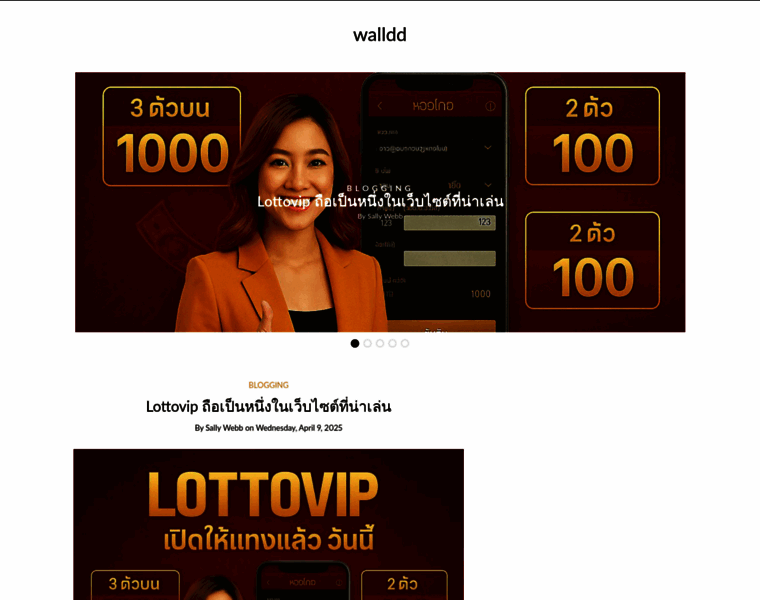Screen dimensions: 760x600
Task: Open the orange Blogging category link
Action: [x=268, y=385]
